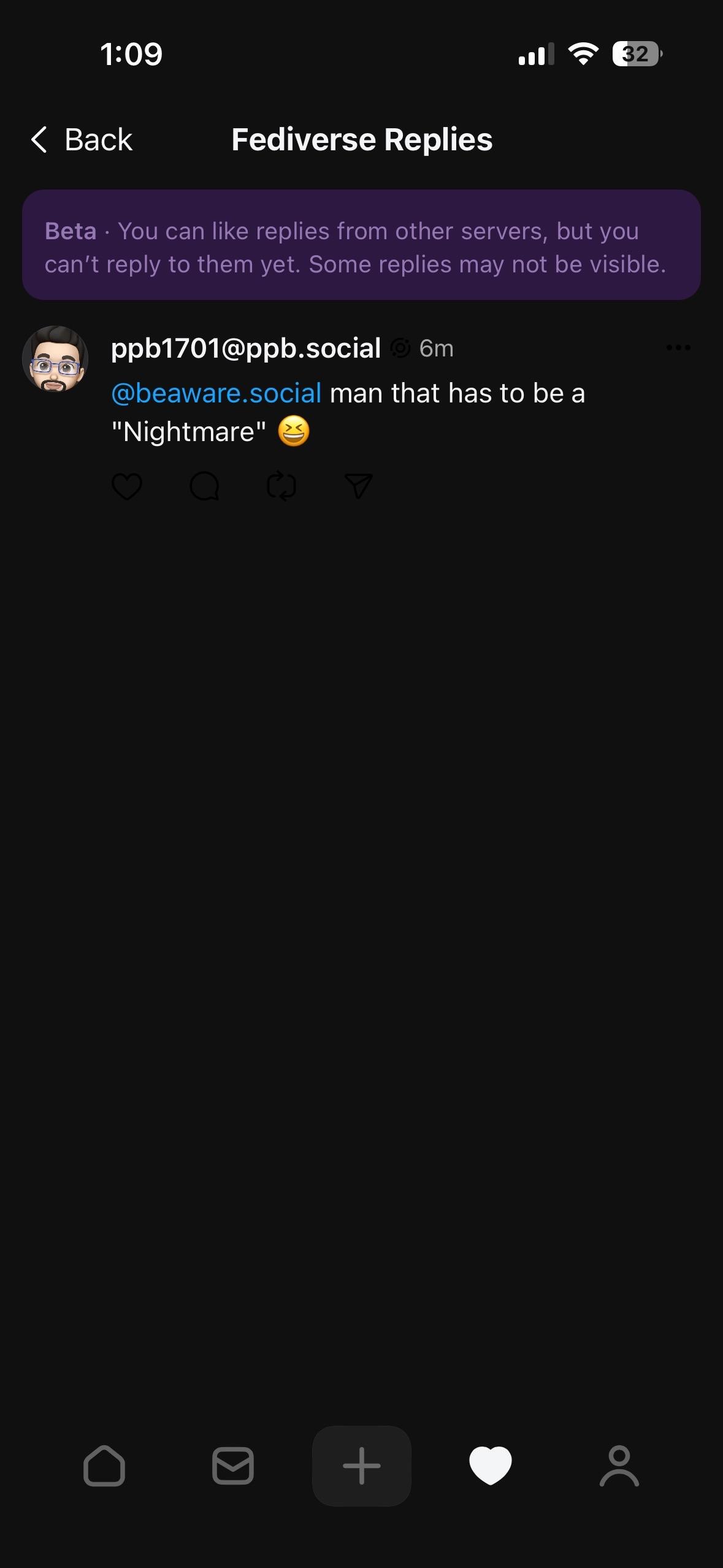Open ppb1701's profile picture

[55, 359]
